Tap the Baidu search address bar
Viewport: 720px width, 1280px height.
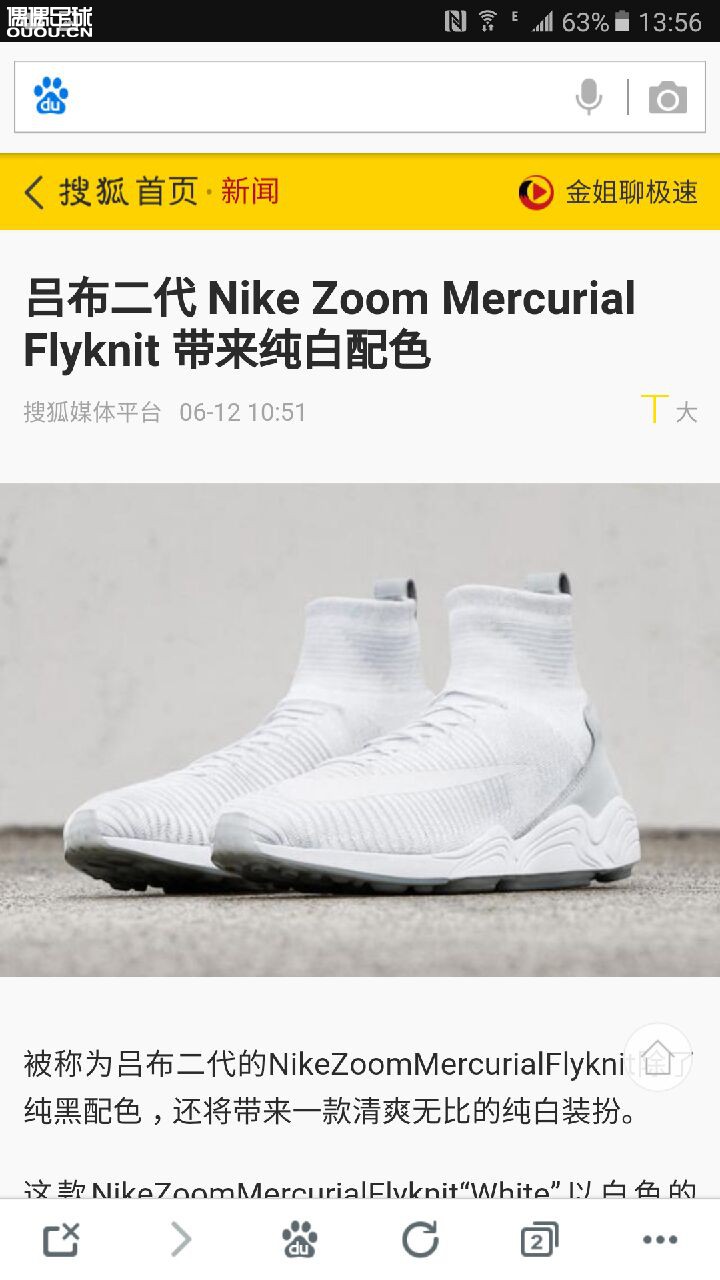pyautogui.click(x=300, y=97)
